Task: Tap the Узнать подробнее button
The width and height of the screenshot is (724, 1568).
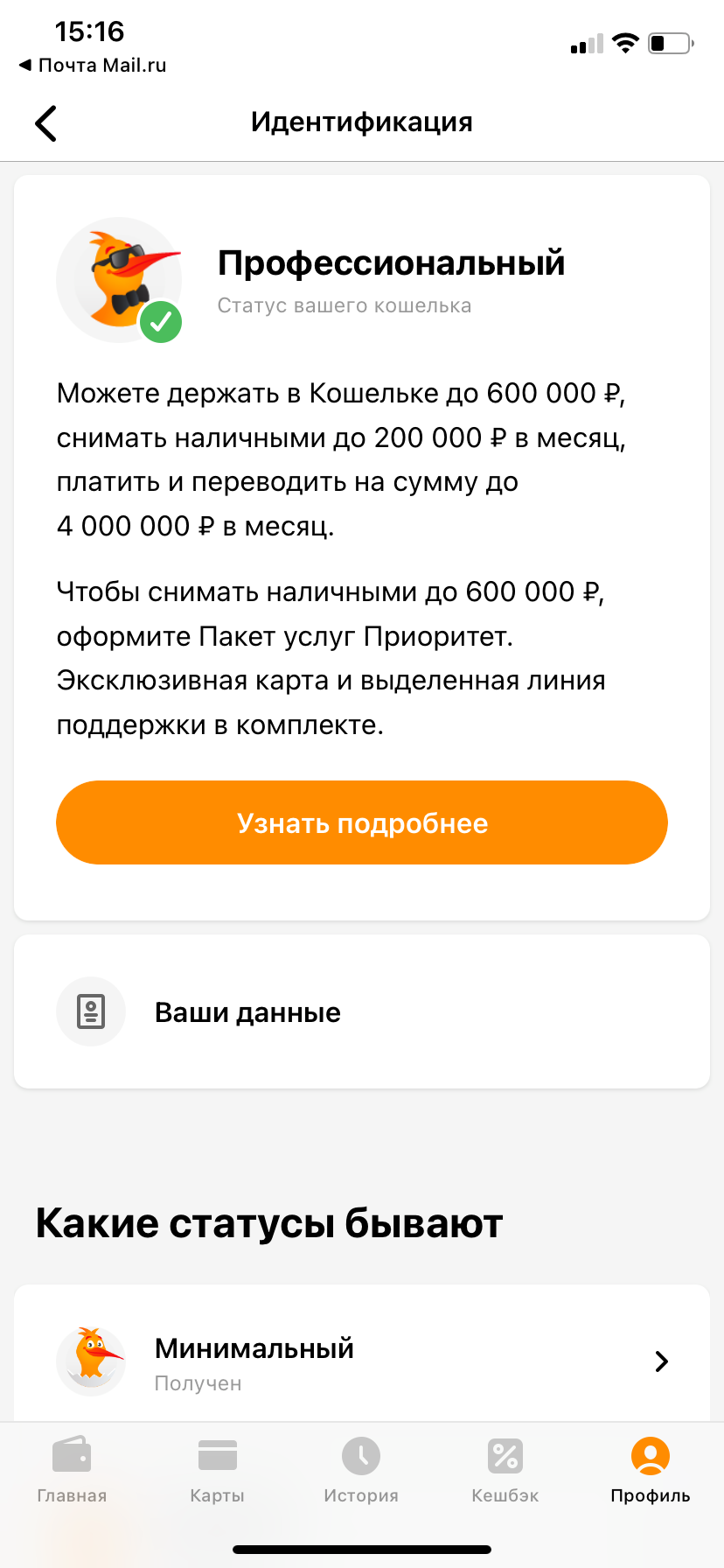Action: tap(362, 822)
